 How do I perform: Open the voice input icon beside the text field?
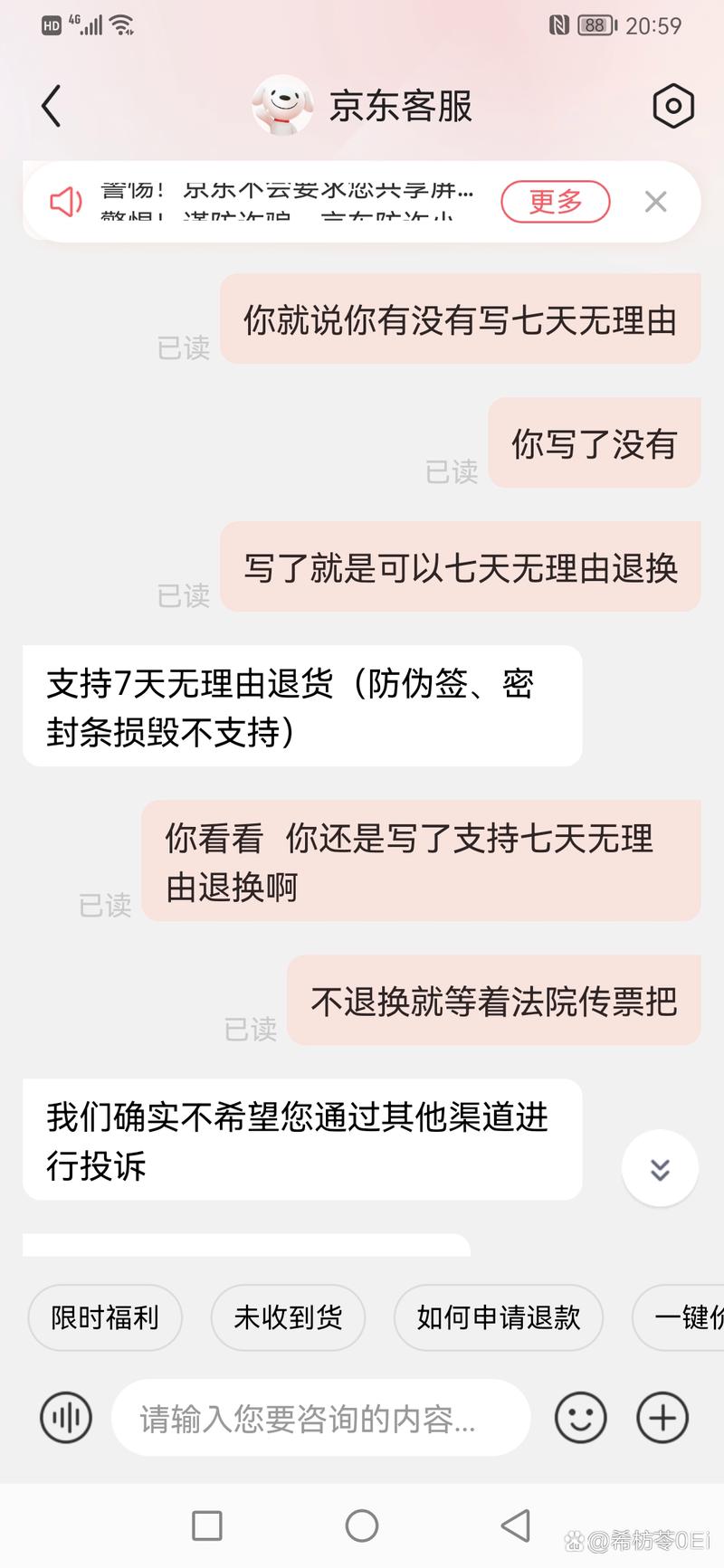click(64, 1417)
